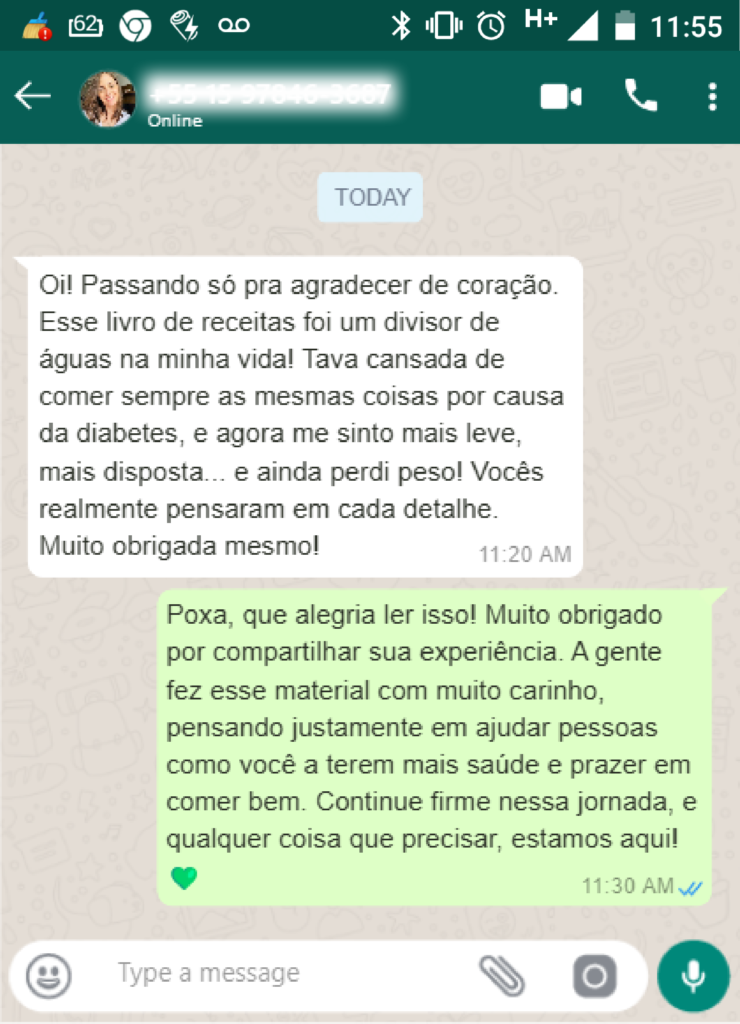Start a voice call

tap(641, 95)
